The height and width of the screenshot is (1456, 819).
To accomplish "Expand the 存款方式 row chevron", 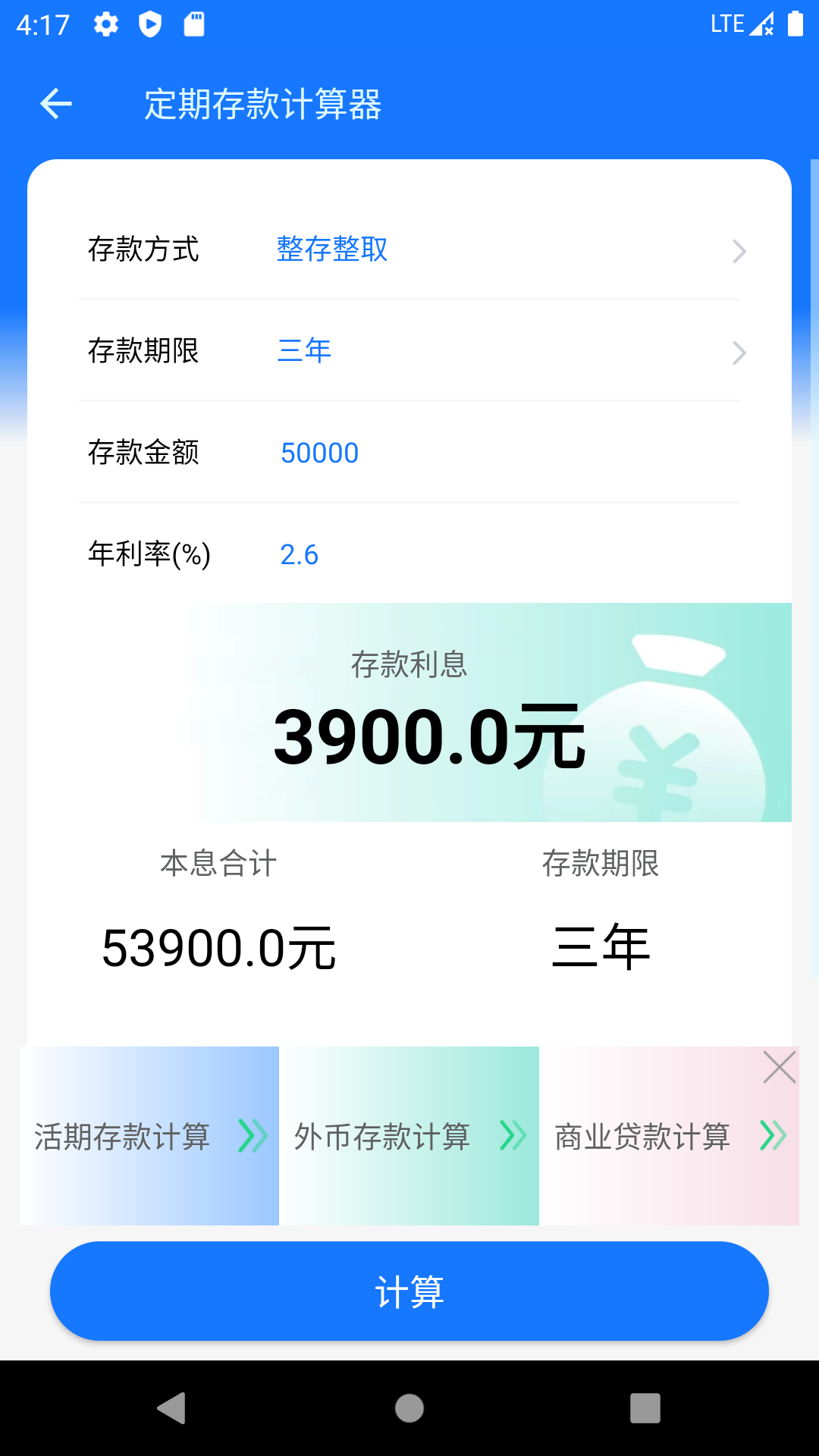I will click(x=738, y=251).
